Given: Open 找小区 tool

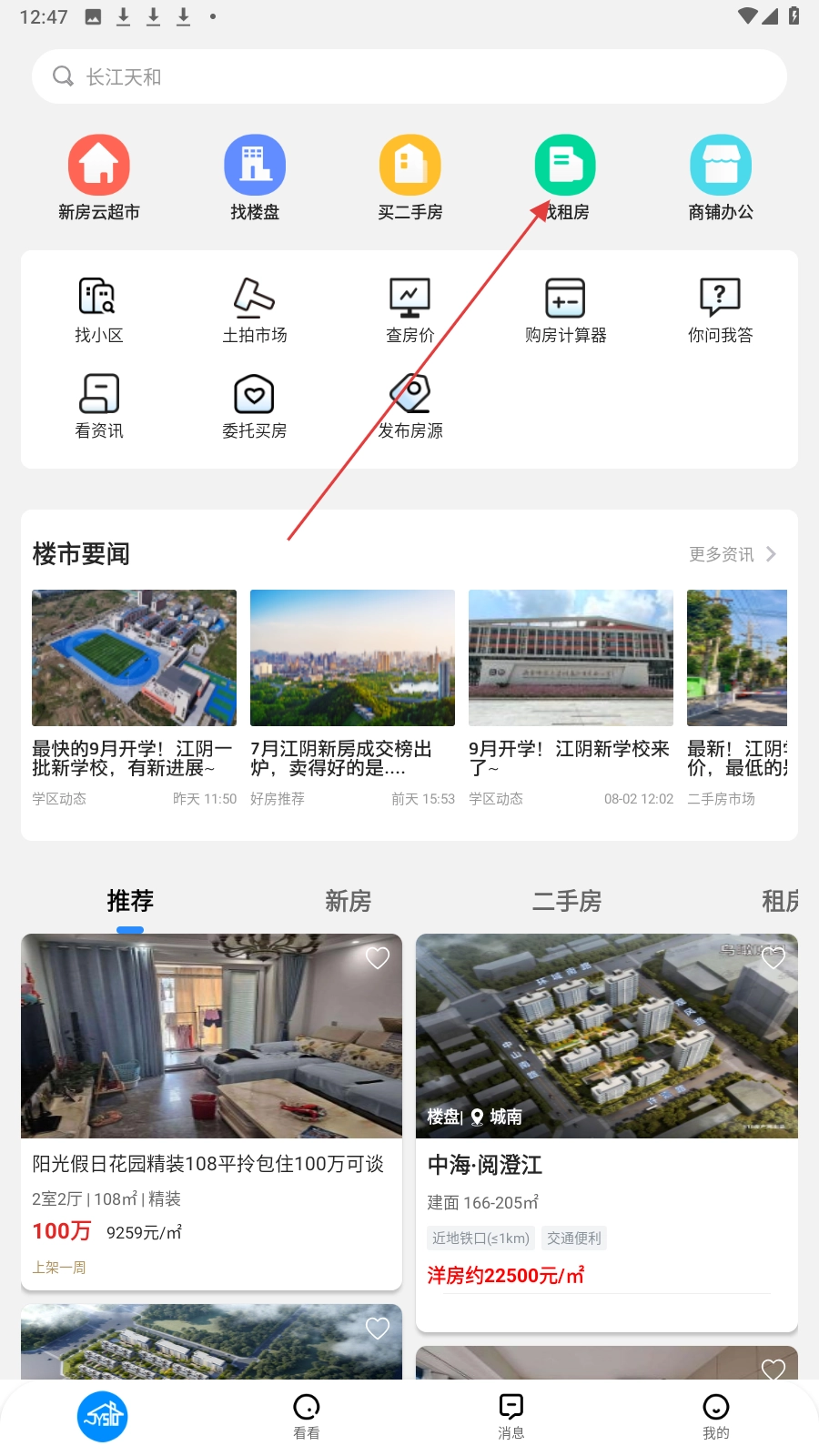Looking at the screenshot, I should coord(99,310).
